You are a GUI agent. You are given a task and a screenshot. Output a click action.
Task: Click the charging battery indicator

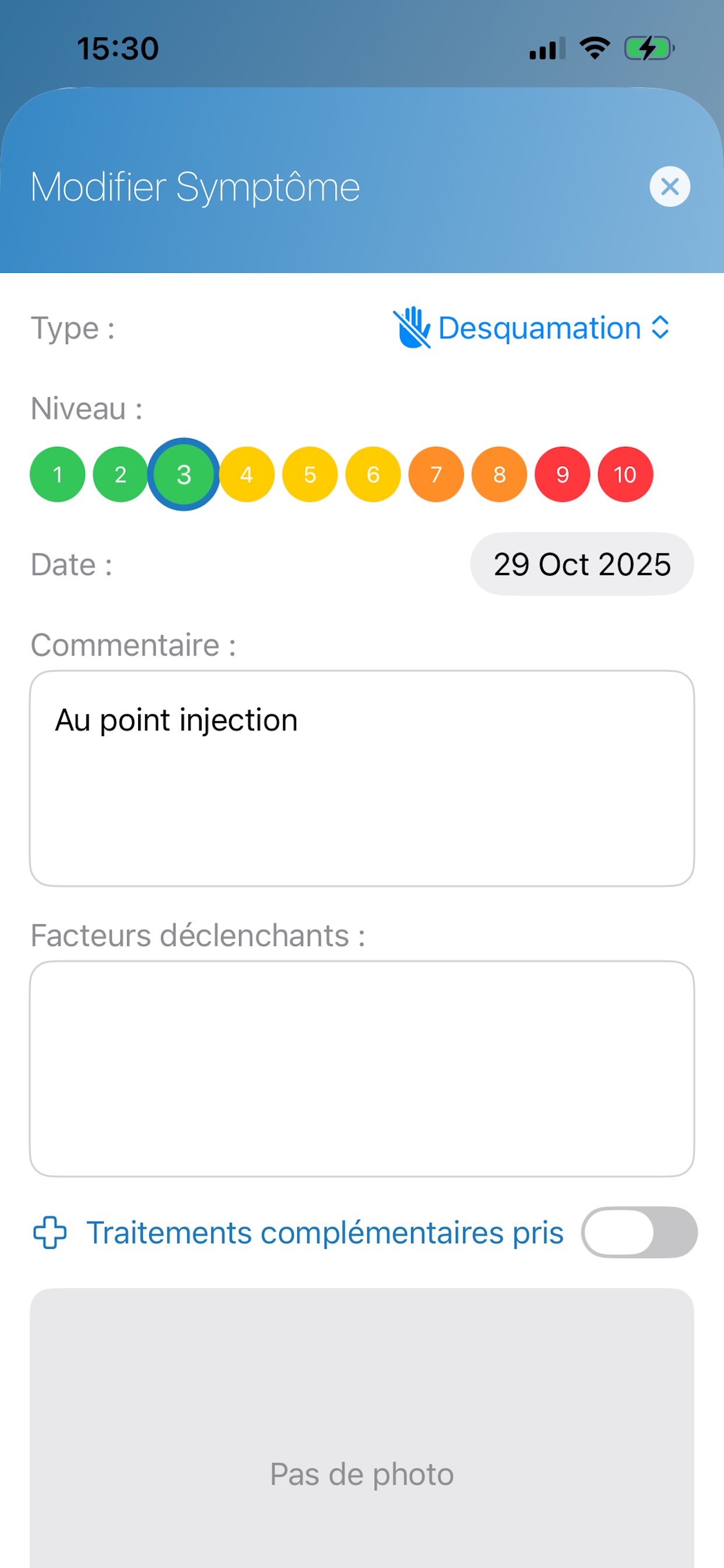click(647, 48)
